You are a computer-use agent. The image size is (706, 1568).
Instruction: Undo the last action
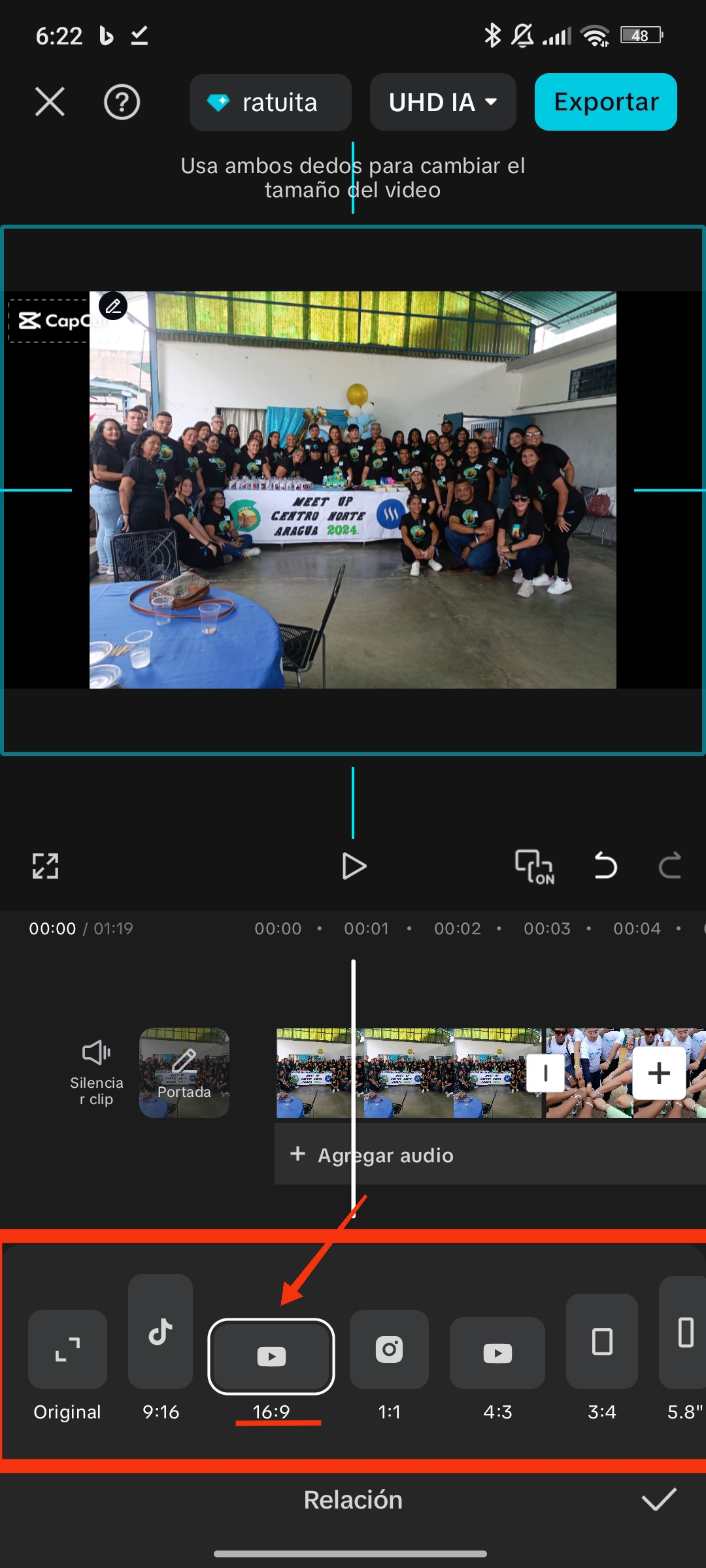click(605, 866)
